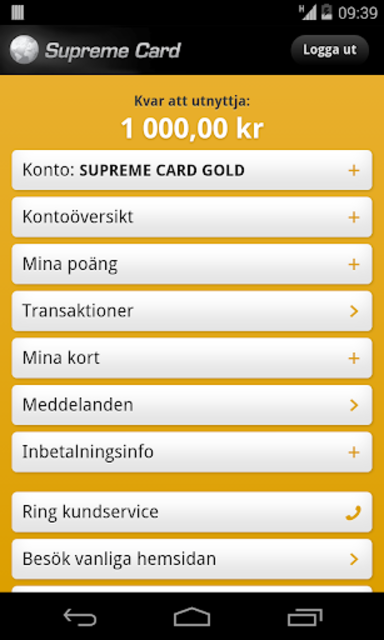
Task: Open Transaktioner
Action: tap(192, 311)
